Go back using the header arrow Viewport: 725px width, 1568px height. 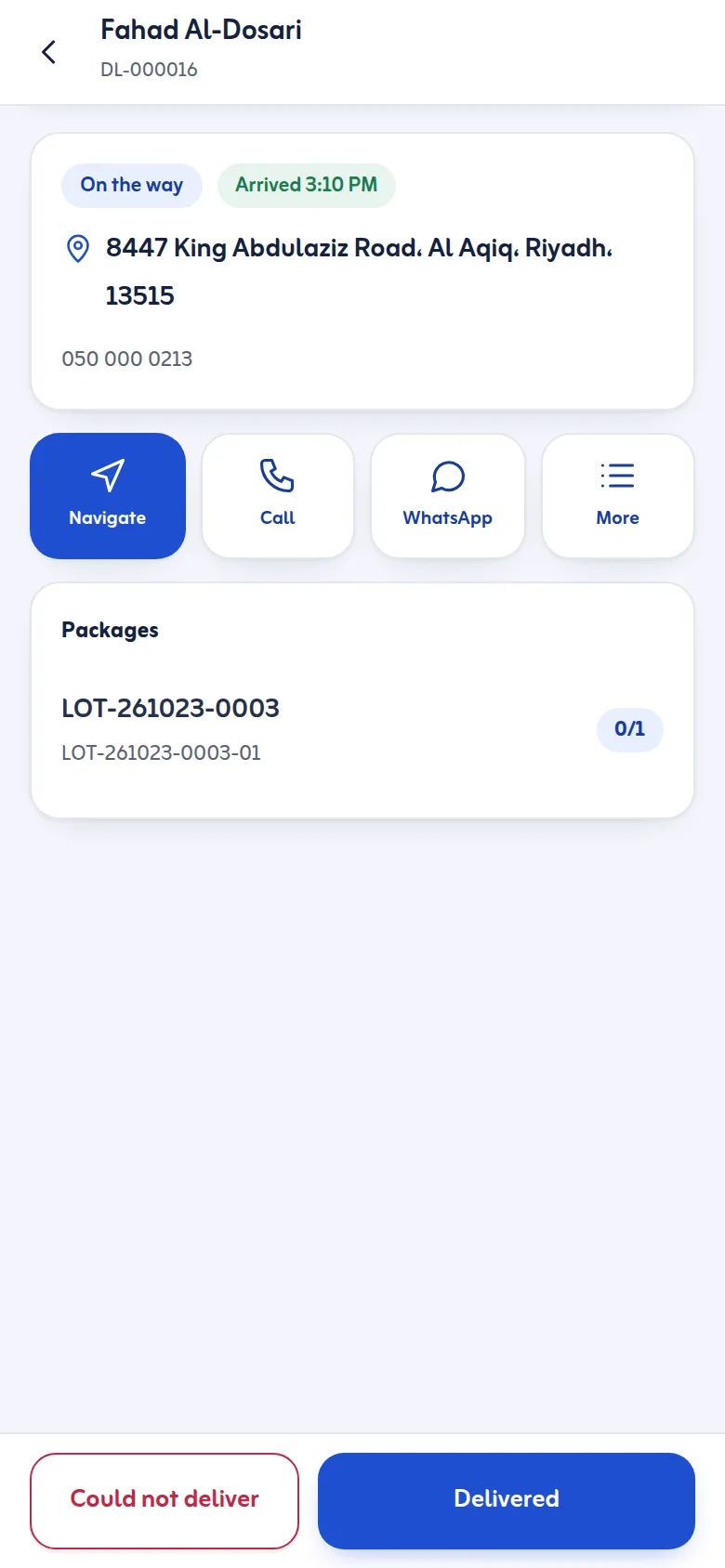tap(49, 52)
